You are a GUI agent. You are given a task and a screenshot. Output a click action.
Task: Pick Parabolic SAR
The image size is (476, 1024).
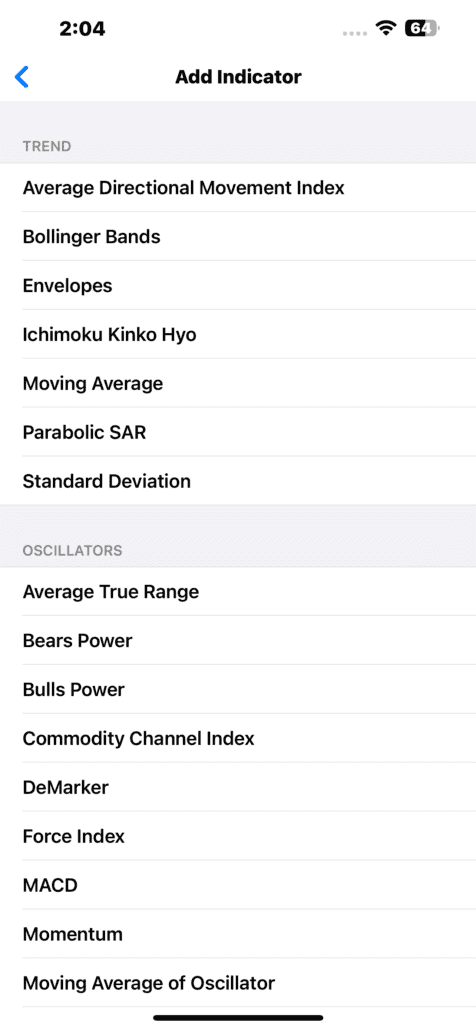coord(238,432)
